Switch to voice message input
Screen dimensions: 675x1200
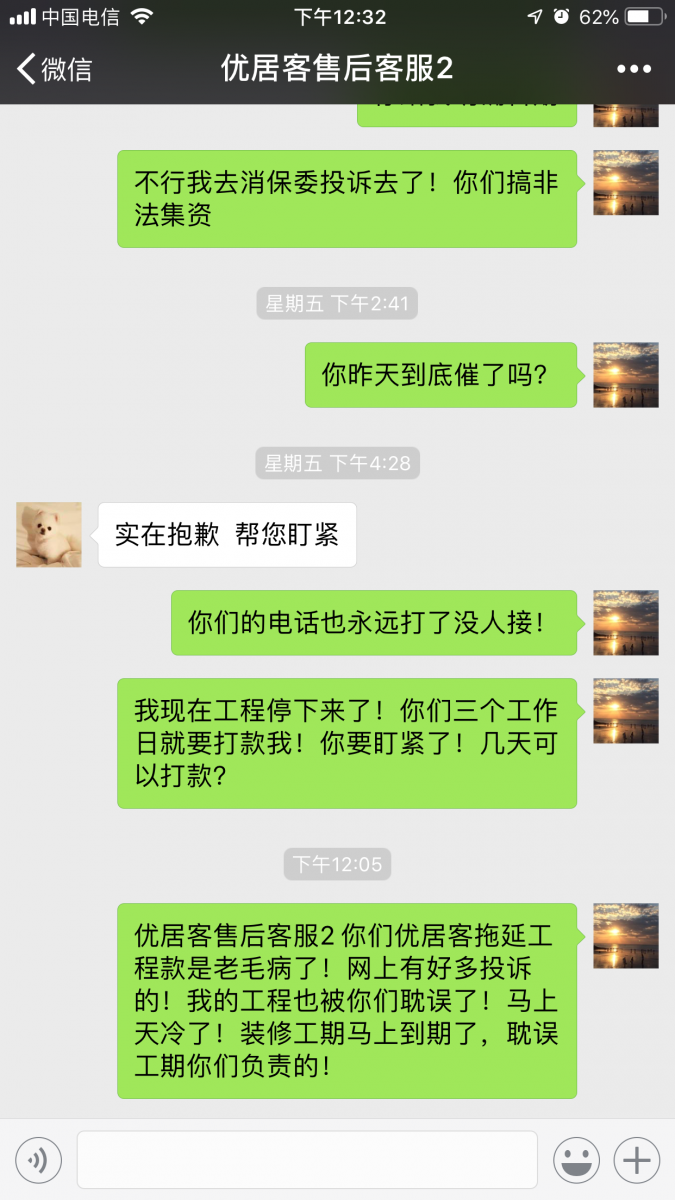pos(38,1160)
